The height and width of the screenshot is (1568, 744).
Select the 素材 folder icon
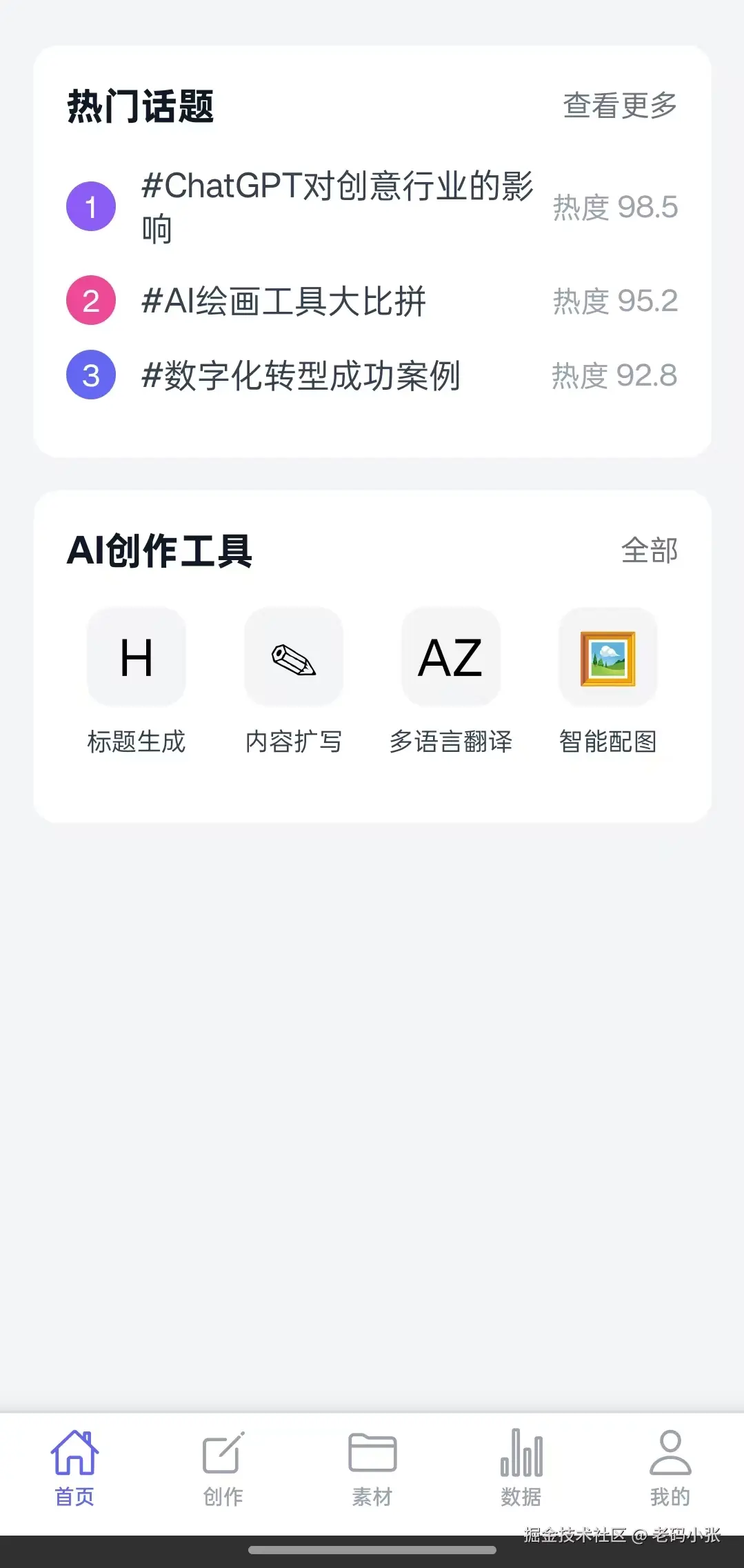pos(372,1453)
